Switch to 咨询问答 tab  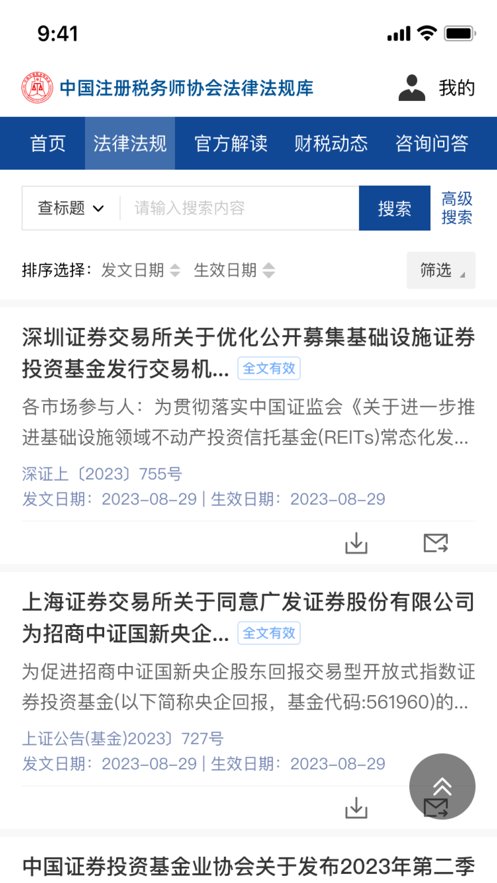click(x=432, y=143)
